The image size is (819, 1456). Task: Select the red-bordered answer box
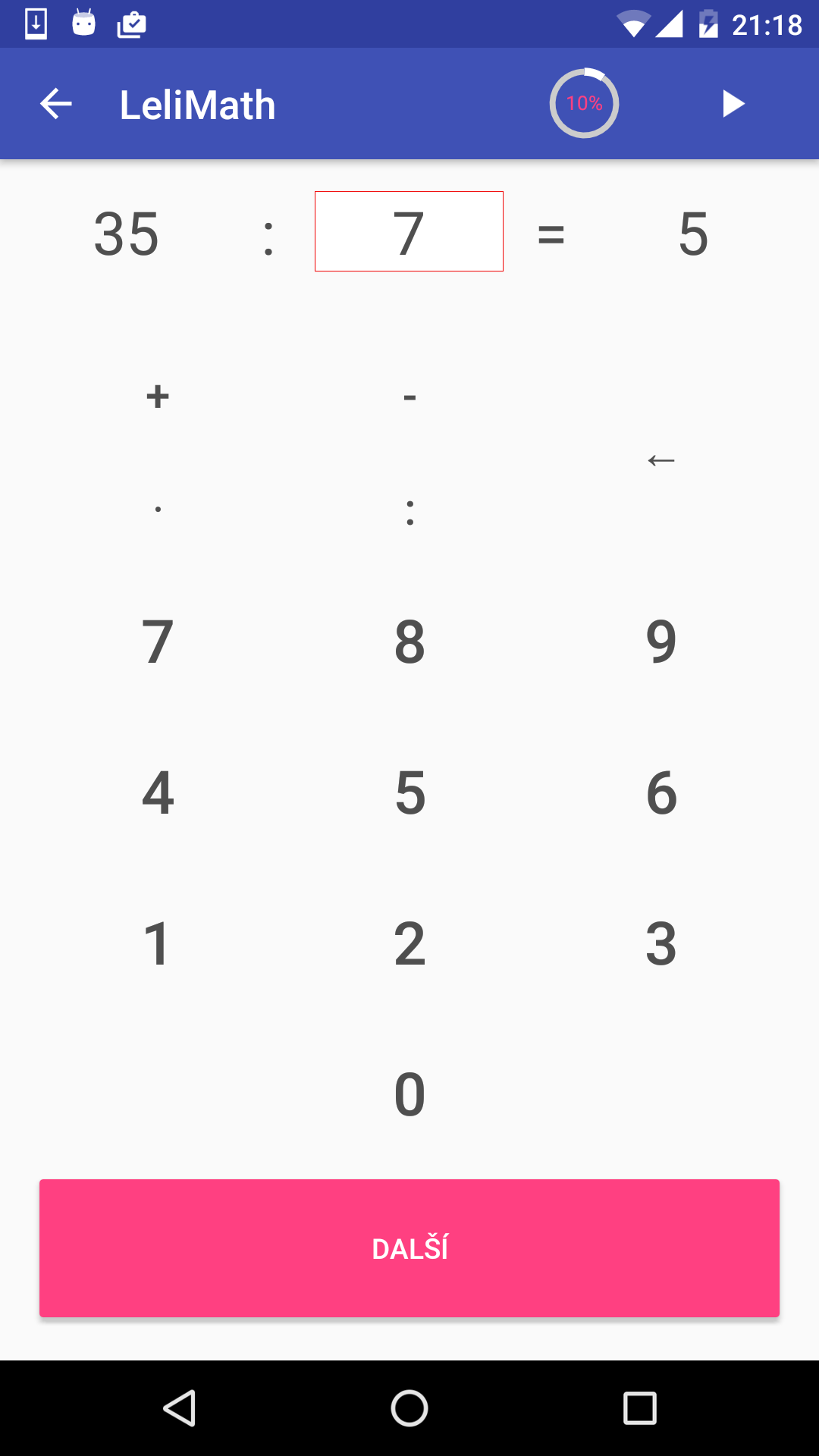(409, 231)
